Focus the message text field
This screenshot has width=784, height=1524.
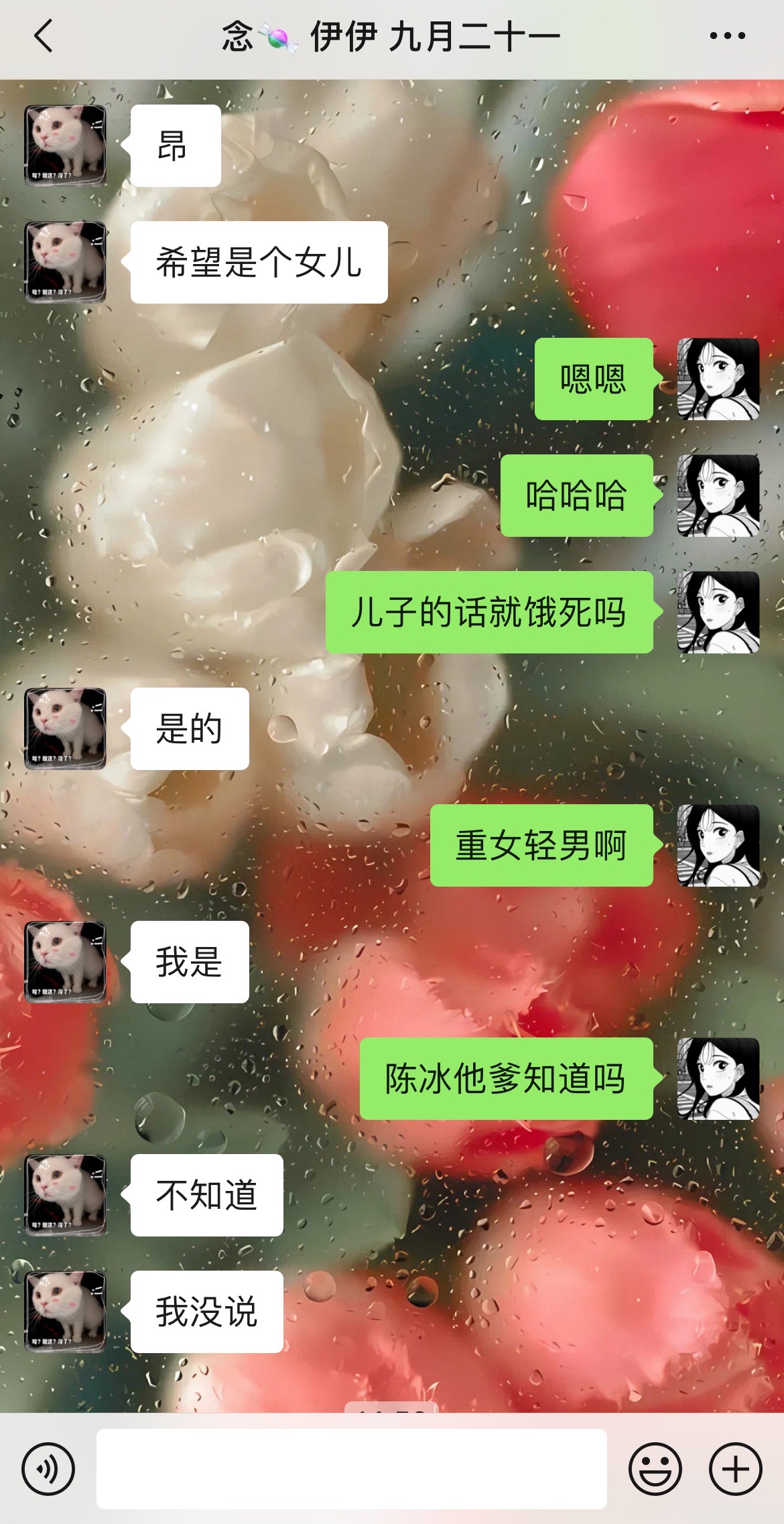click(351, 1469)
